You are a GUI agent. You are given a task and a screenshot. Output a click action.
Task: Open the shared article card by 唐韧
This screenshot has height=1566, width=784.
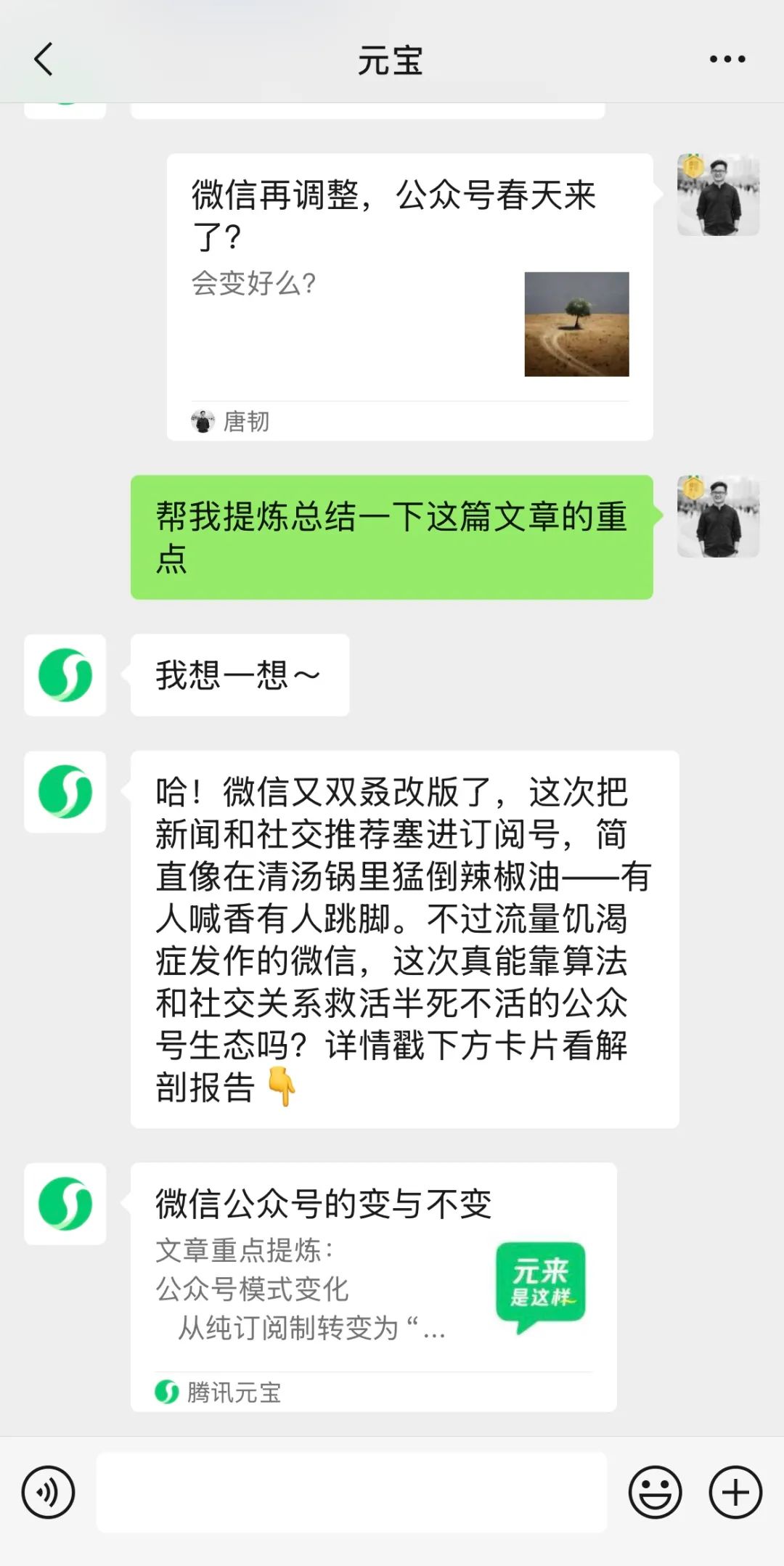pyautogui.click(x=409, y=296)
